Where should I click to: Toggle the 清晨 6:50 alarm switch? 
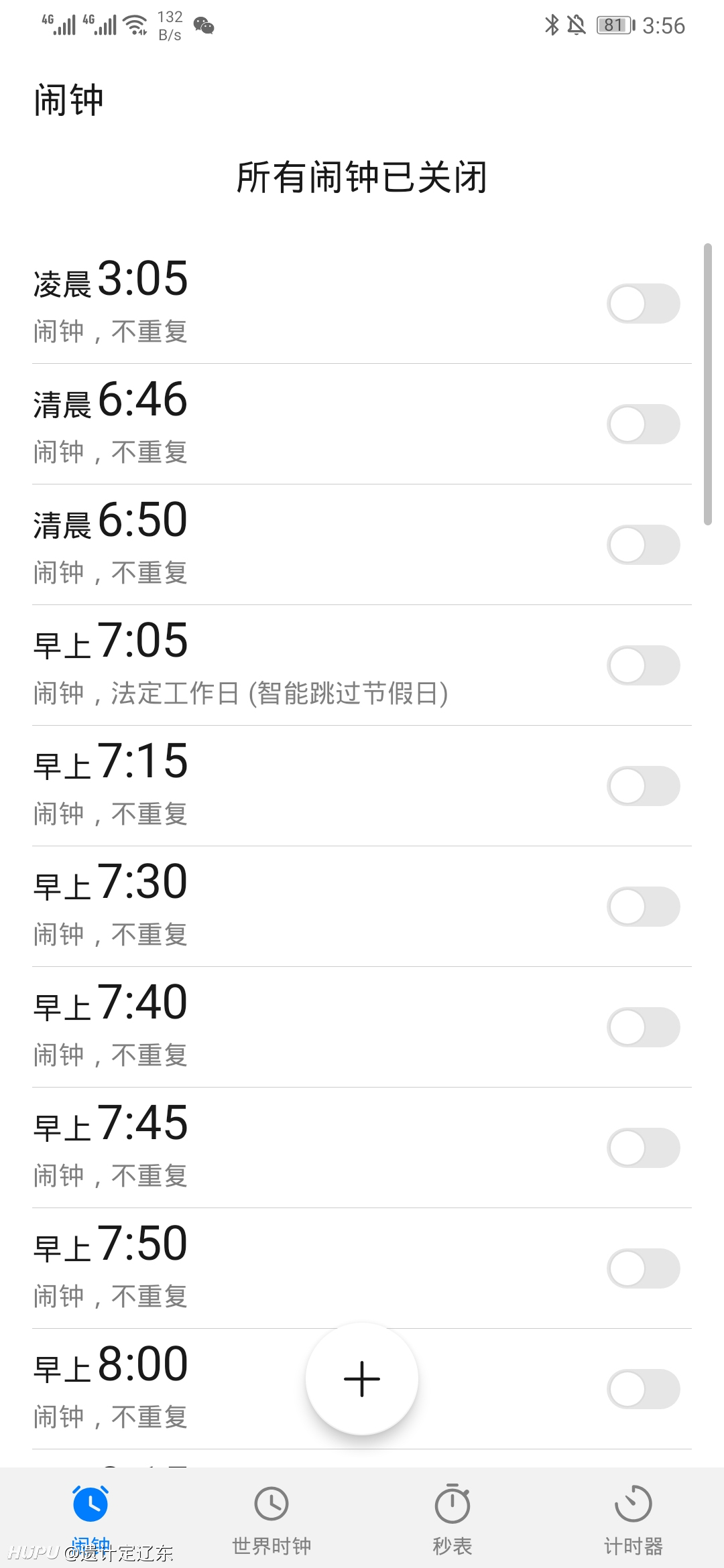pyautogui.click(x=644, y=545)
